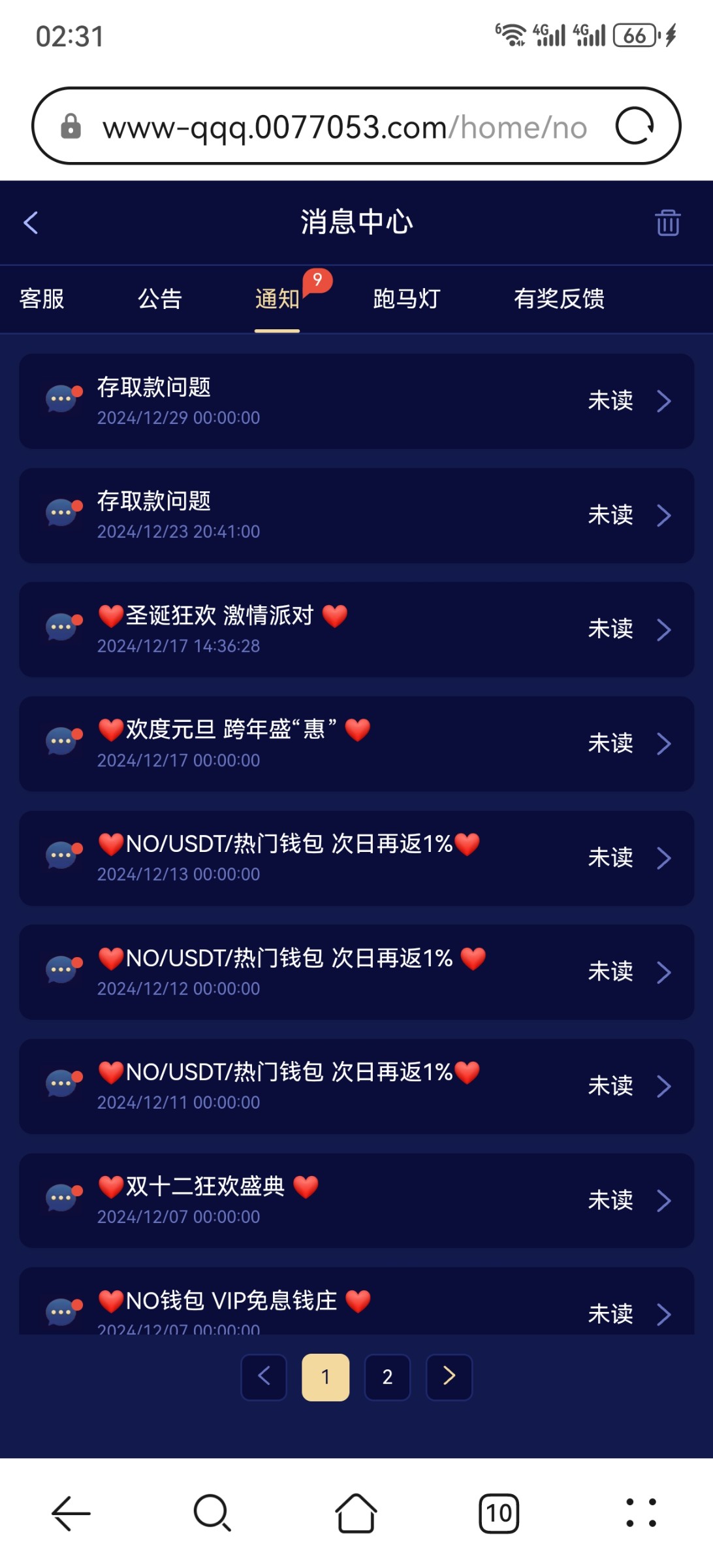Switch to the 有奖反馈 tab
The image size is (713, 1568).
[x=558, y=299]
